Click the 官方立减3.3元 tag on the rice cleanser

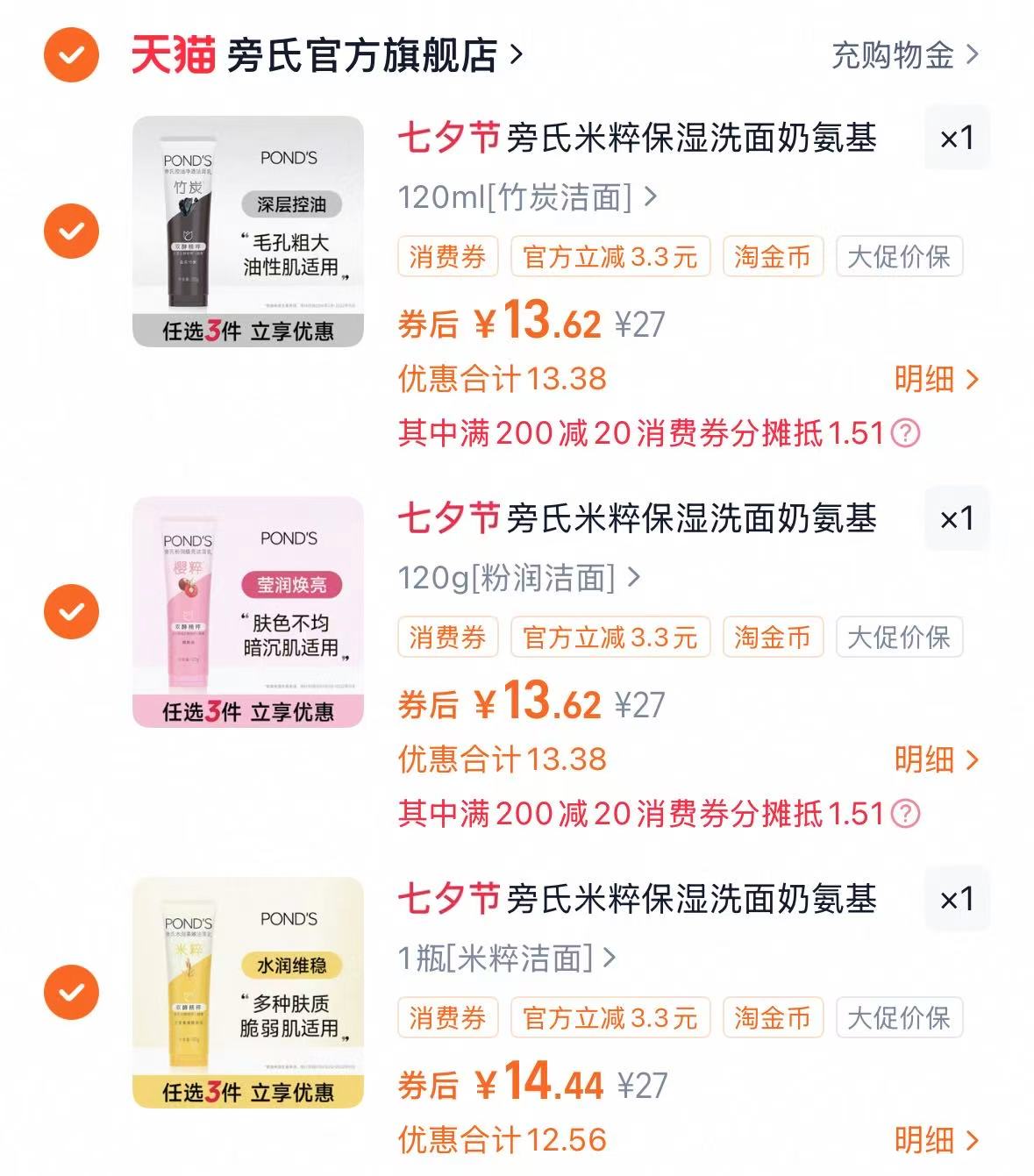click(x=610, y=1018)
